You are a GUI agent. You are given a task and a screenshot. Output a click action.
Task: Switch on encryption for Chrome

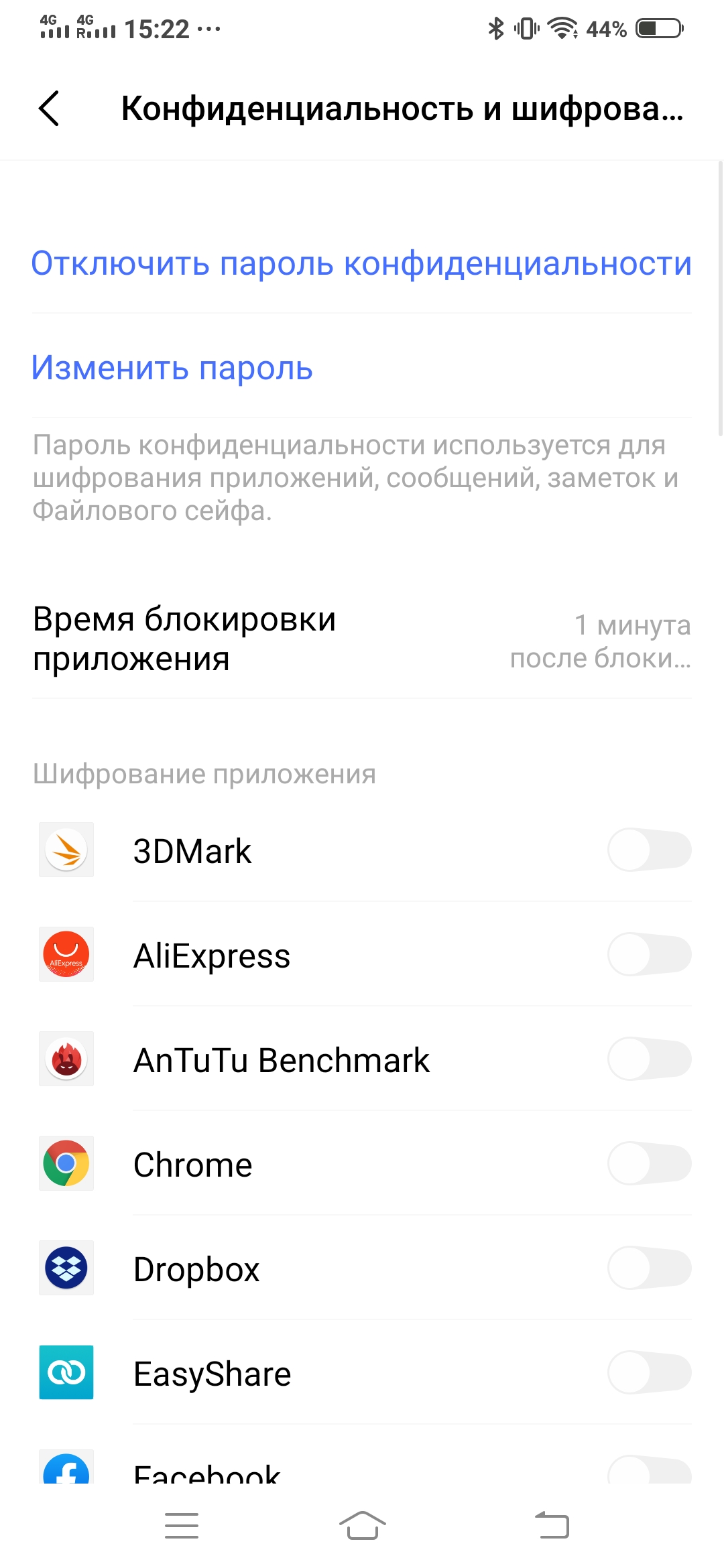(x=649, y=1164)
